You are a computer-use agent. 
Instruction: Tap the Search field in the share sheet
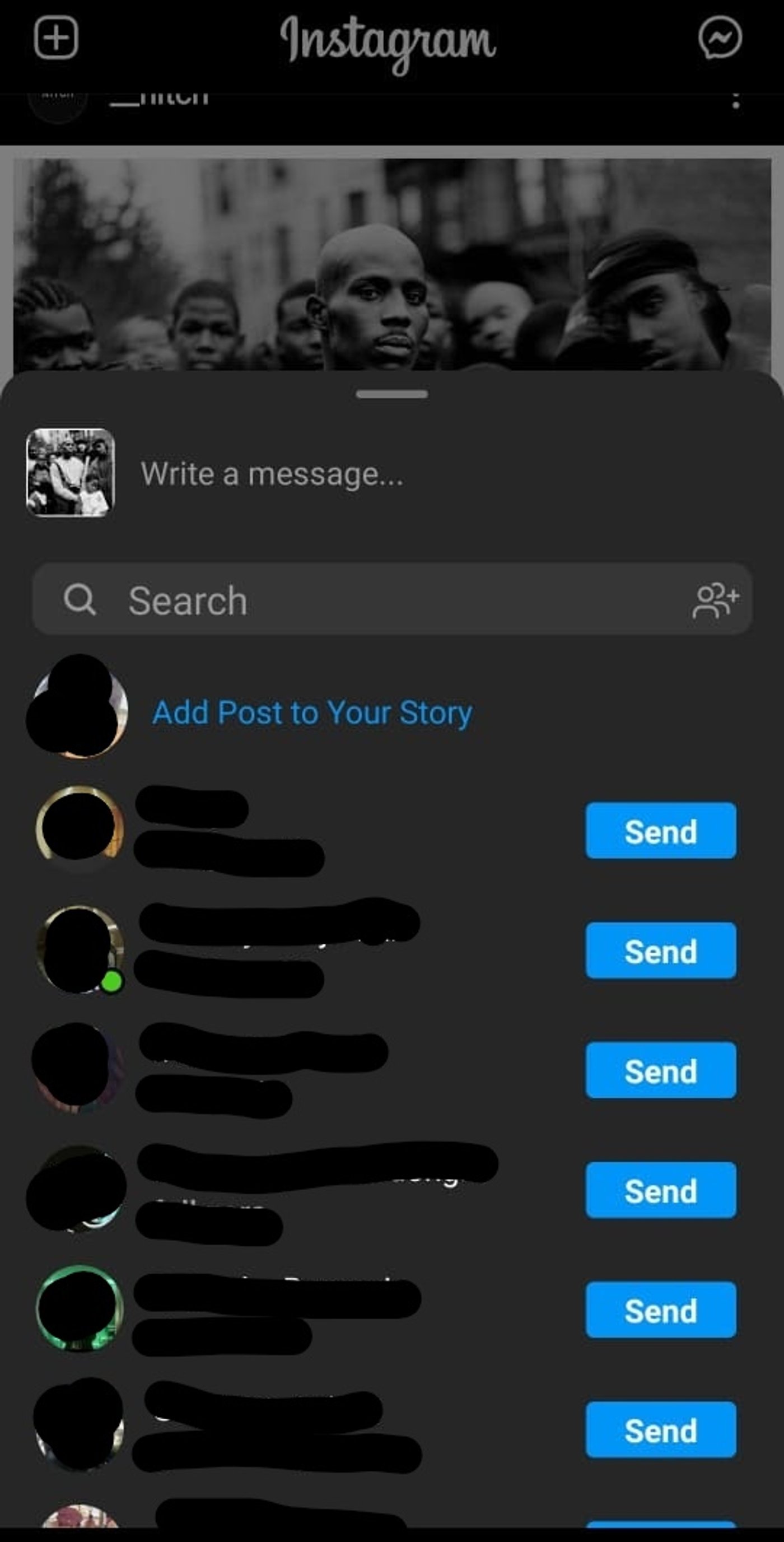[392, 599]
